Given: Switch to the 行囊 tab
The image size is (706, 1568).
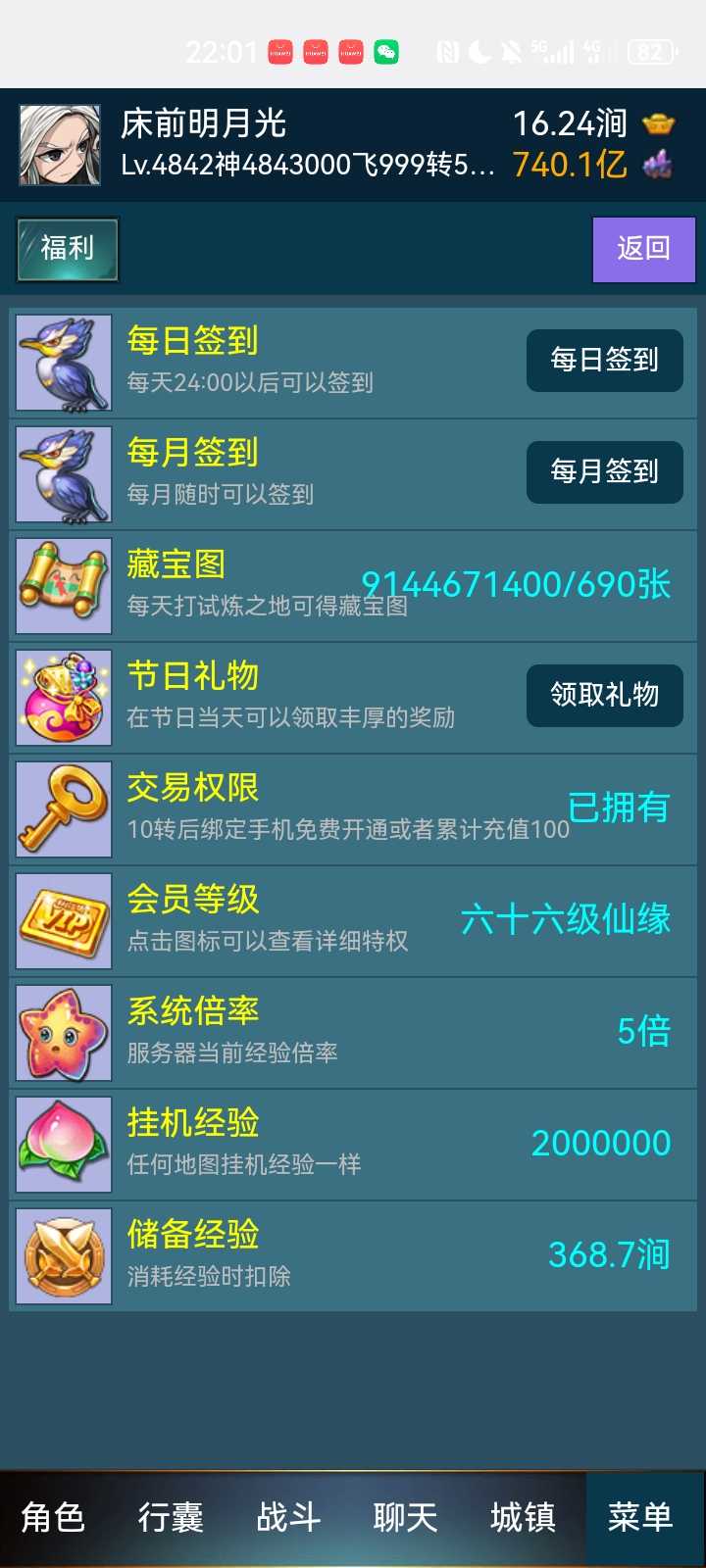Looking at the screenshot, I should point(171,1518).
